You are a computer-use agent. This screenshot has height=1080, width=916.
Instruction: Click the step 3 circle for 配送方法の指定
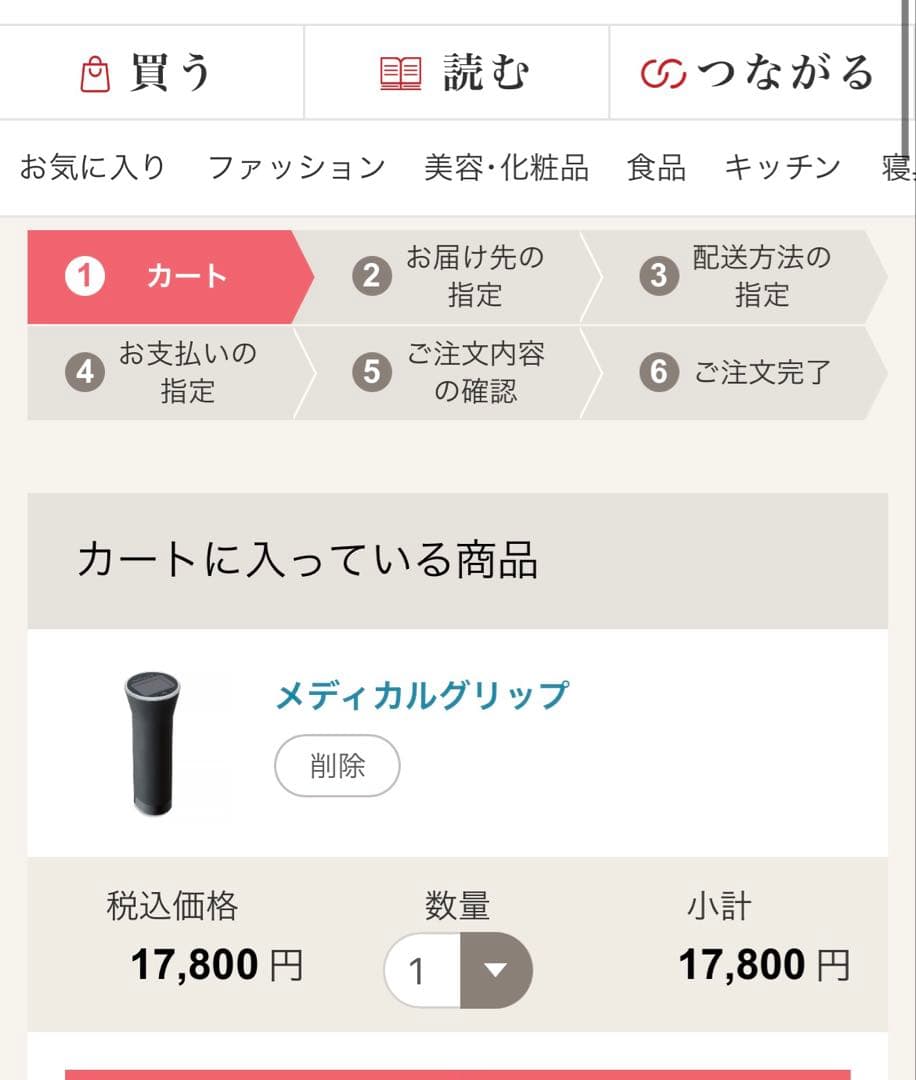tap(658, 276)
